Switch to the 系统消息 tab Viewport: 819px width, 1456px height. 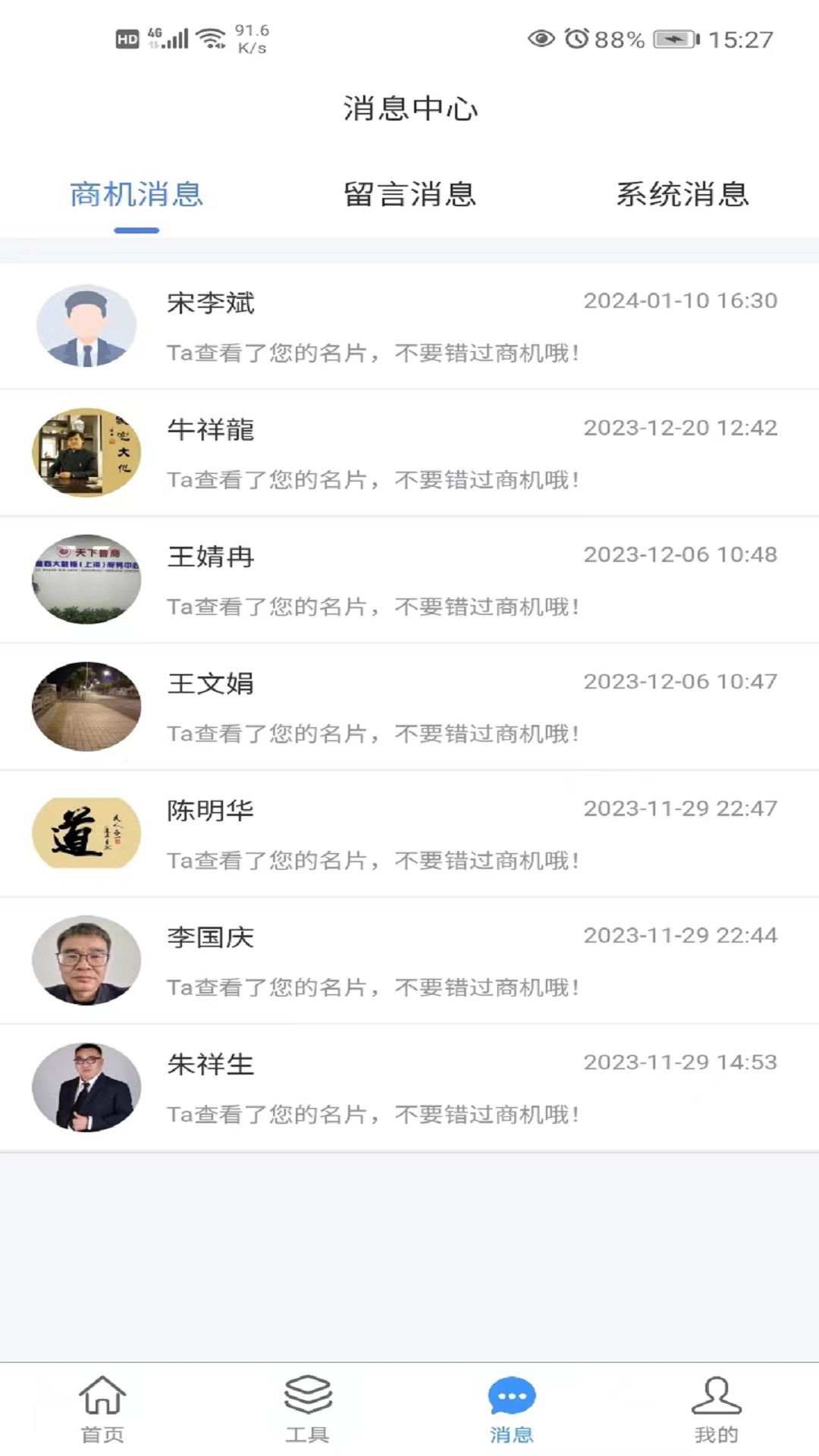pyautogui.click(x=682, y=195)
